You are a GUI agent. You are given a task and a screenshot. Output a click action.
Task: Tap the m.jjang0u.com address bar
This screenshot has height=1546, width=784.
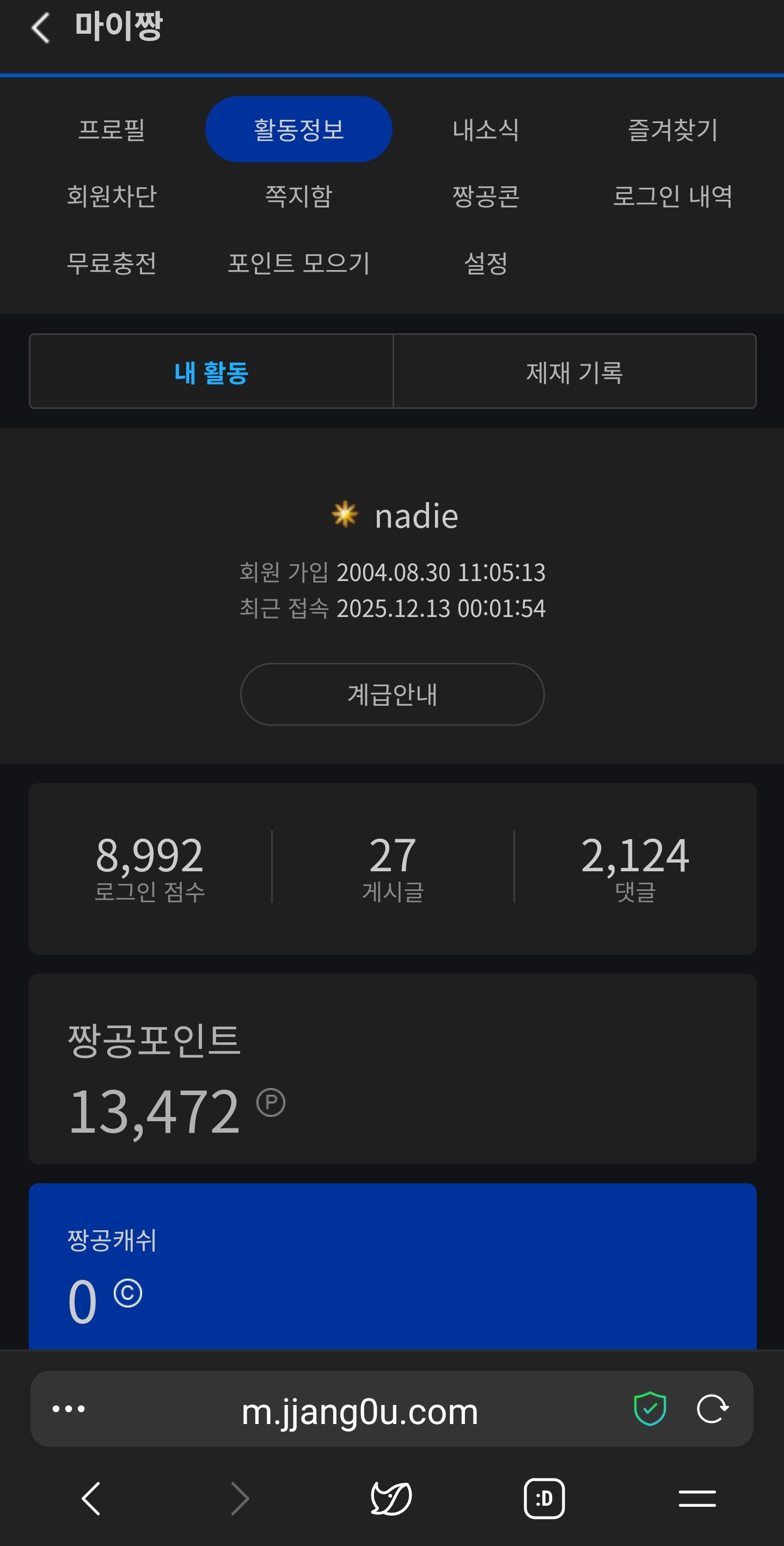click(x=360, y=1411)
